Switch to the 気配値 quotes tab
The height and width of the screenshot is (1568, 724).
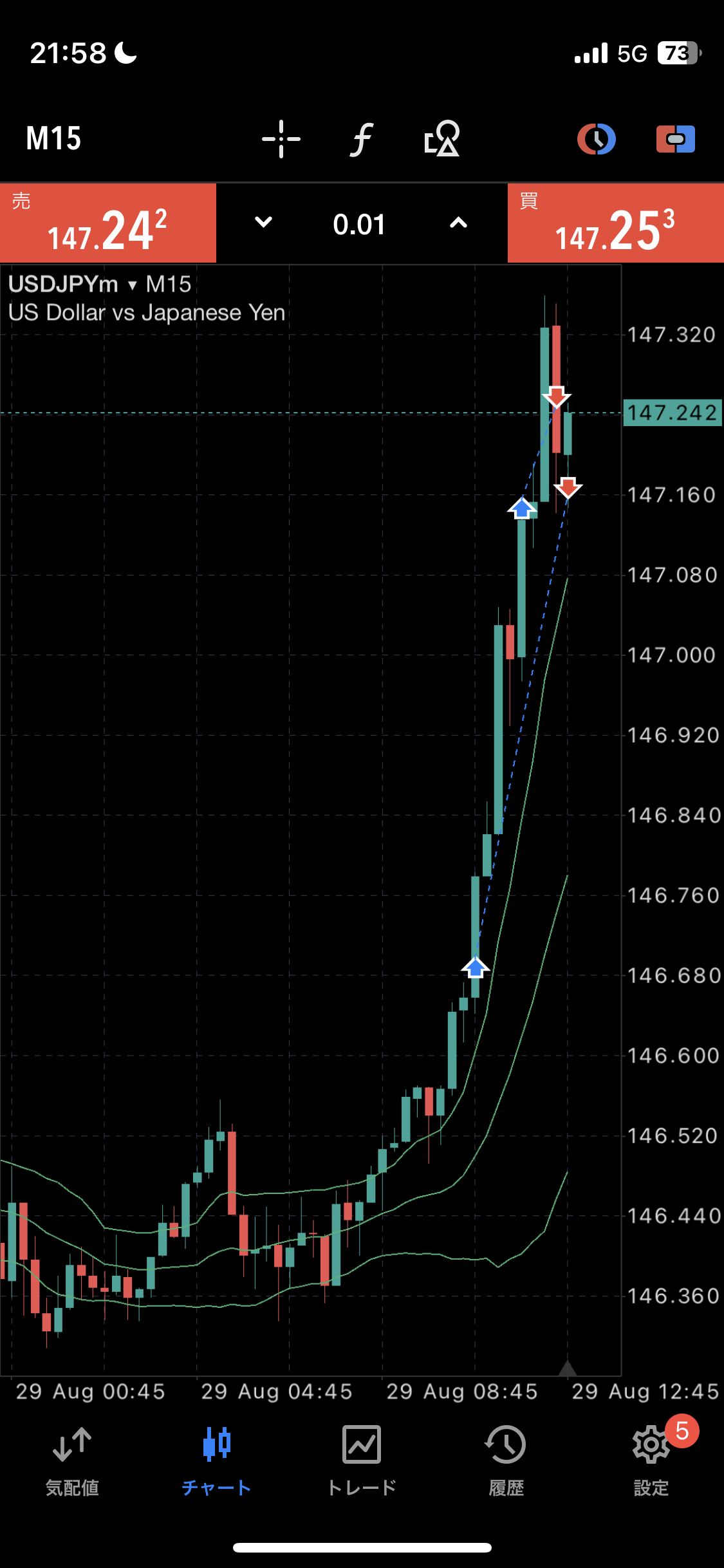pyautogui.click(x=72, y=1460)
